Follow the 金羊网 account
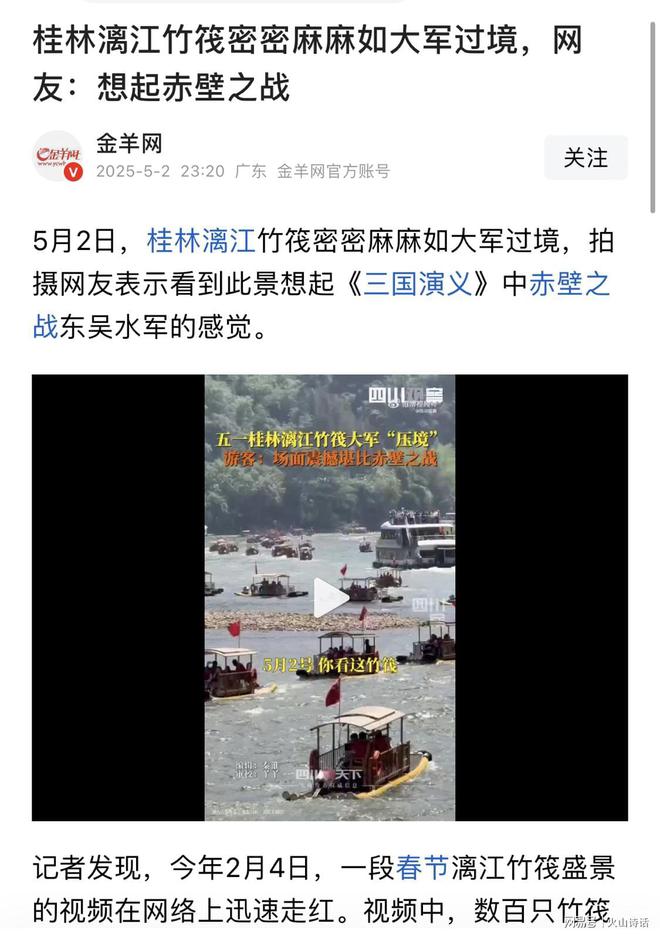This screenshot has width=660, height=934. coord(585,158)
